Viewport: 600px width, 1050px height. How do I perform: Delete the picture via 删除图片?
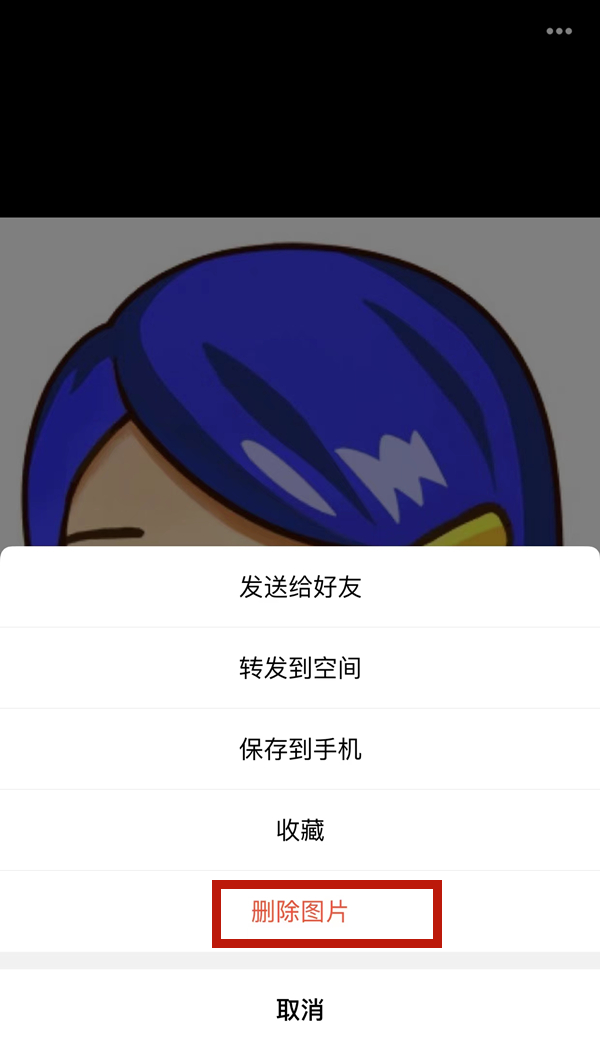pos(300,911)
